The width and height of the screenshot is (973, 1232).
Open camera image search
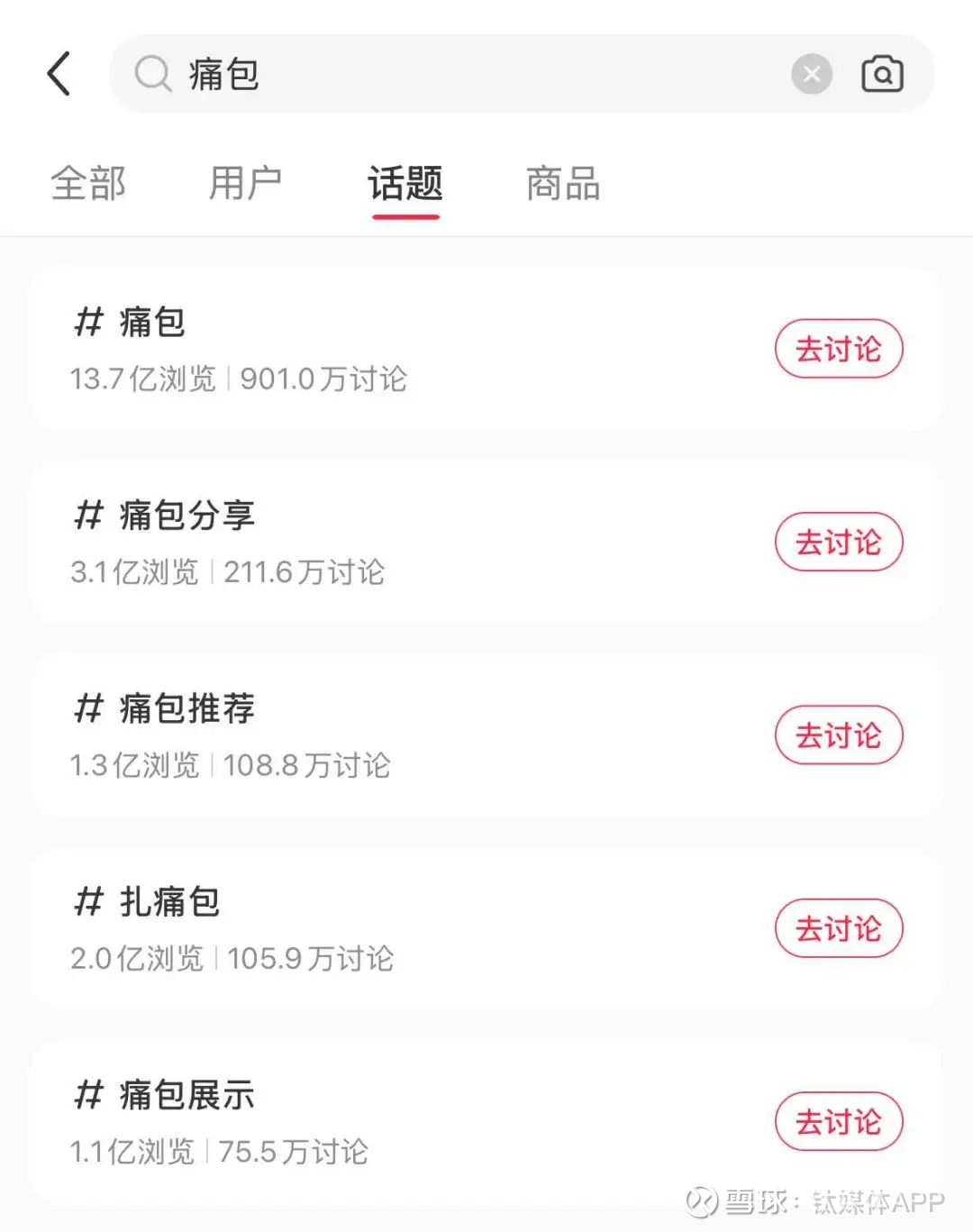tap(882, 74)
